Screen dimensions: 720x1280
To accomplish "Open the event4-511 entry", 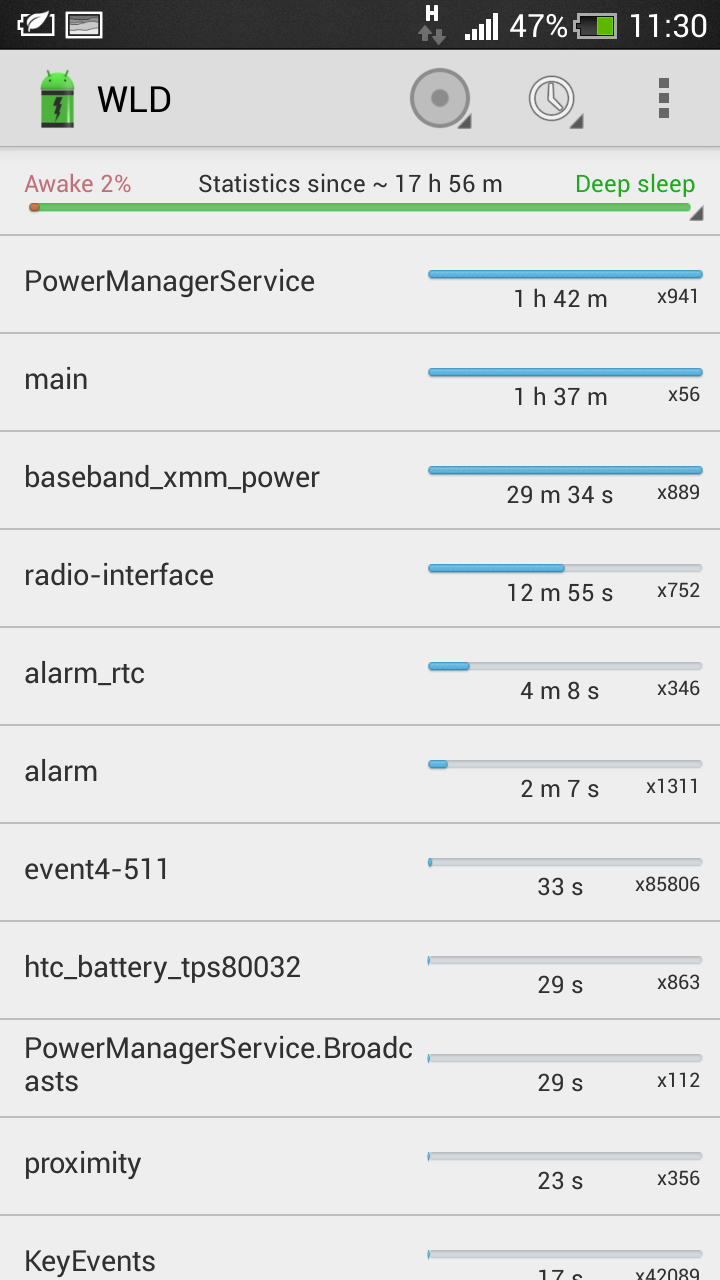I will [x=360, y=873].
